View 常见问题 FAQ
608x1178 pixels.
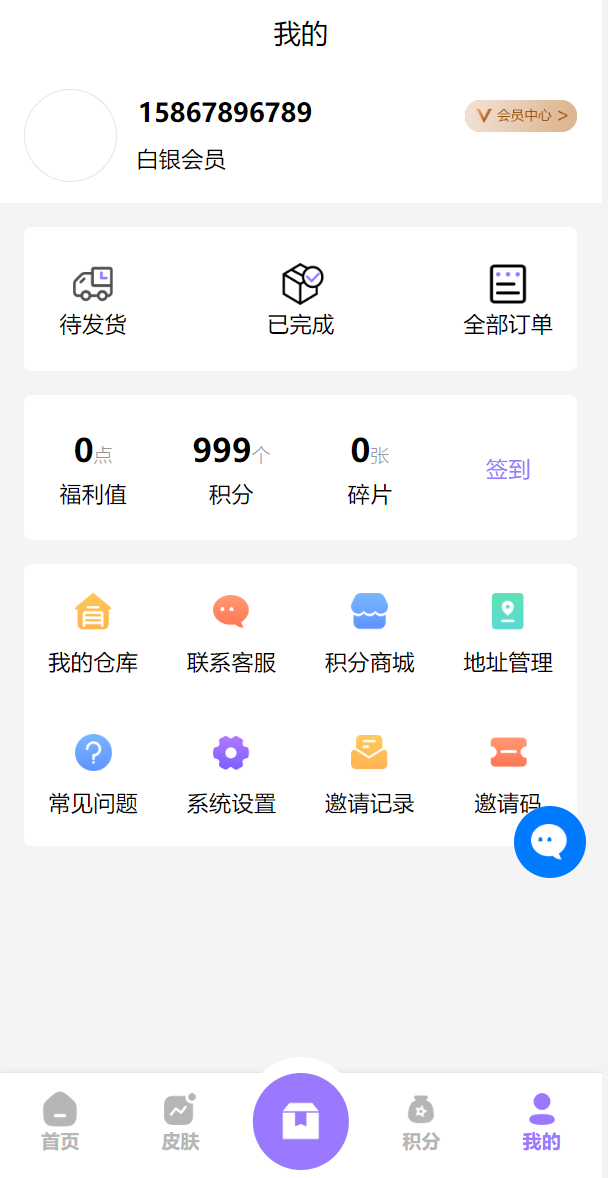(93, 773)
